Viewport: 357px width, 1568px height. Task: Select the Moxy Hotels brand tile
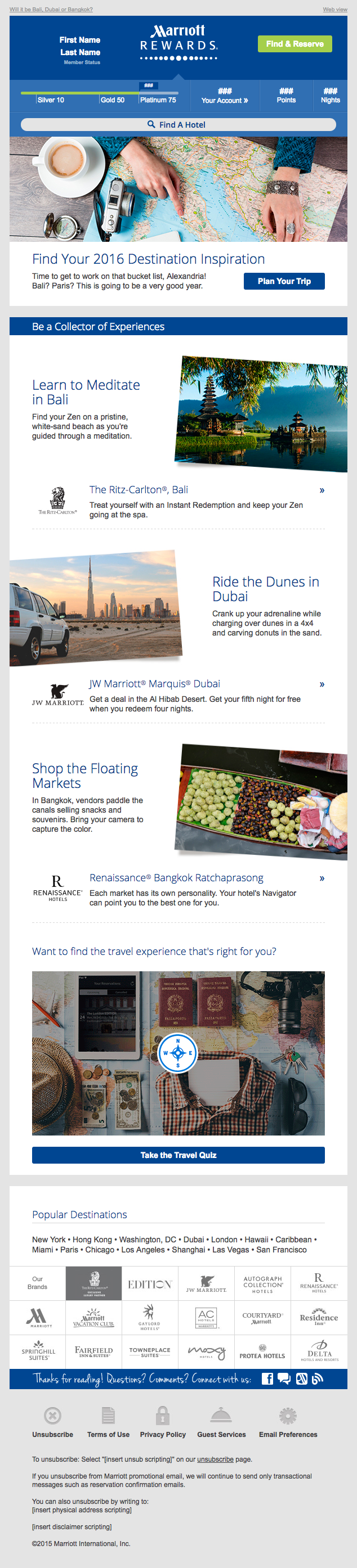pos(206,1352)
